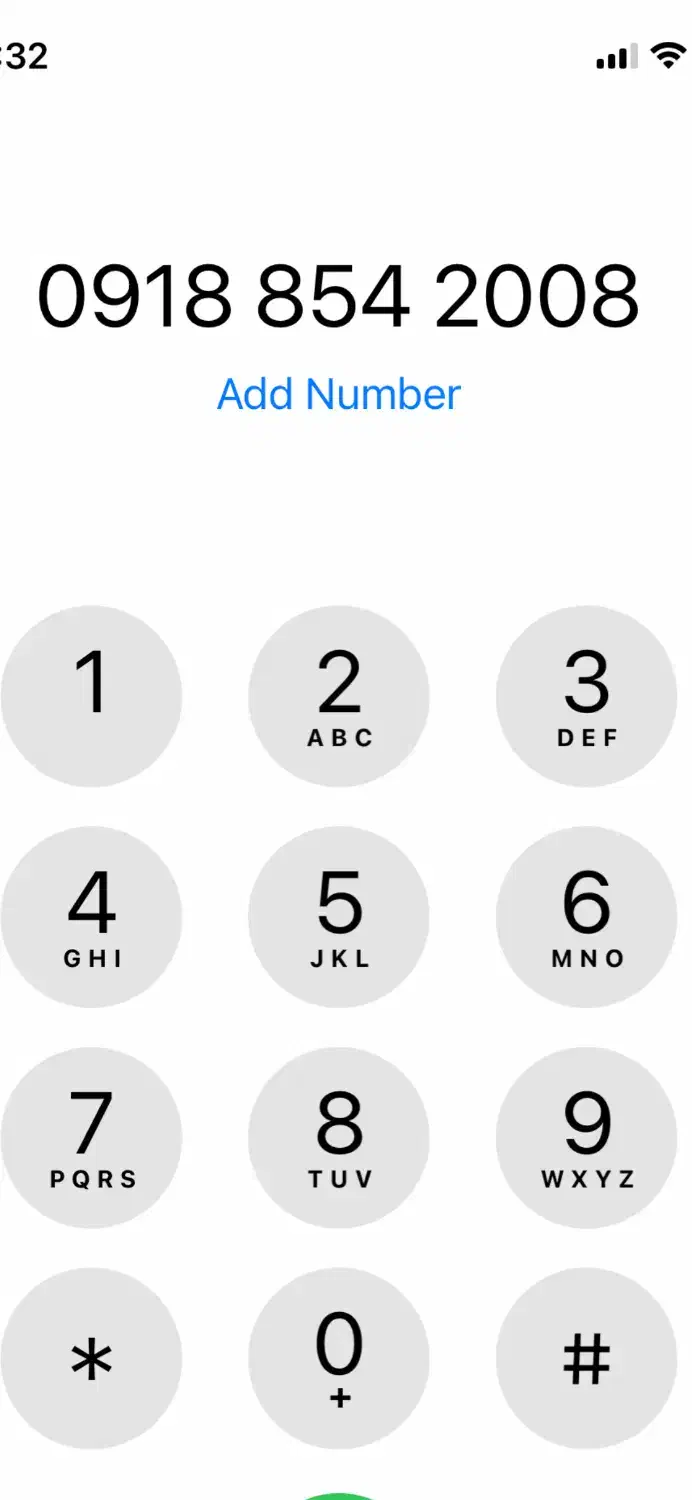The width and height of the screenshot is (692, 1500).
Task: Hit the 5 JKL key
Action: pyautogui.click(x=339, y=917)
